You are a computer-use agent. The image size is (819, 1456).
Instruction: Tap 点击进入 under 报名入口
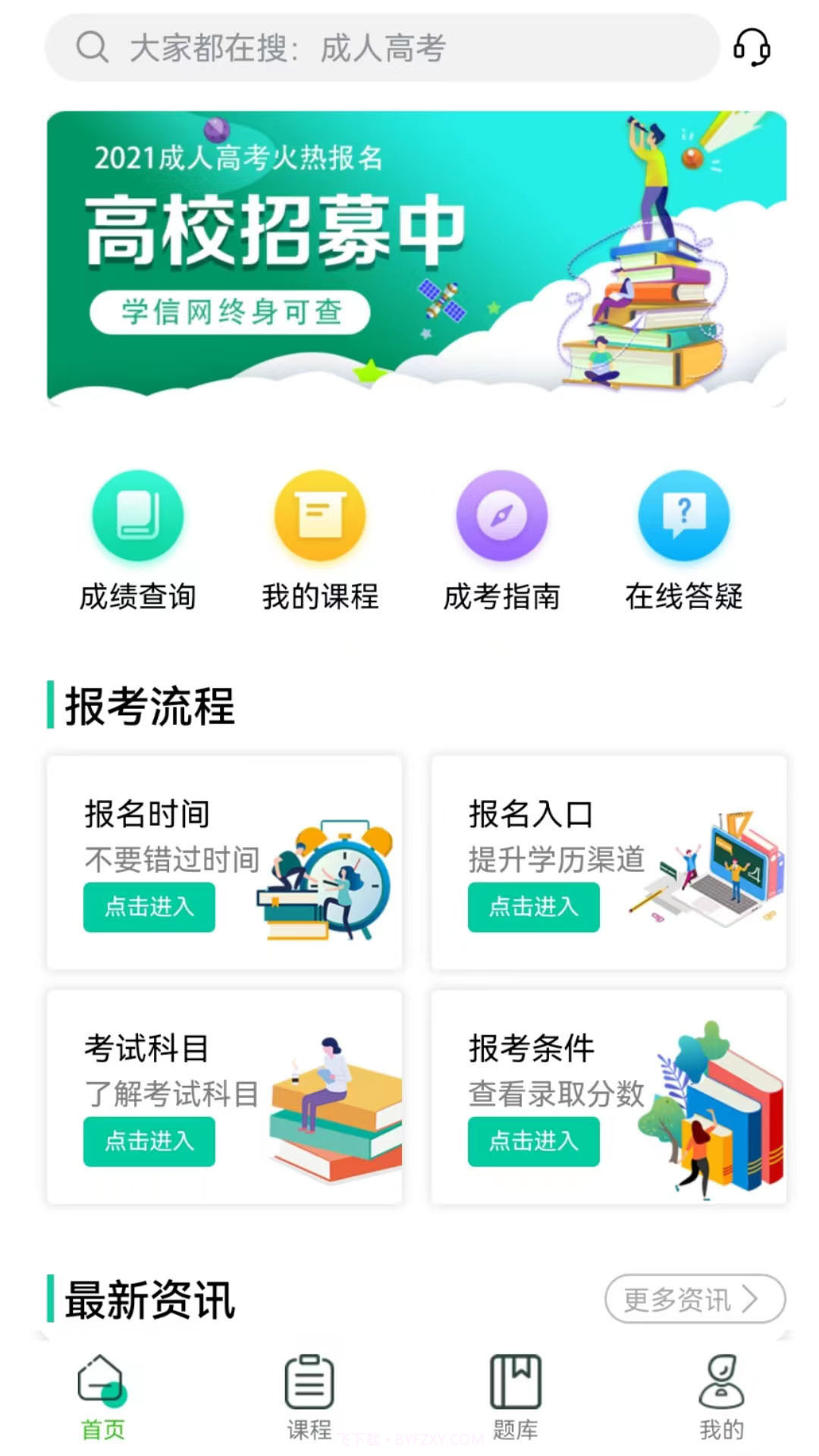(x=533, y=908)
